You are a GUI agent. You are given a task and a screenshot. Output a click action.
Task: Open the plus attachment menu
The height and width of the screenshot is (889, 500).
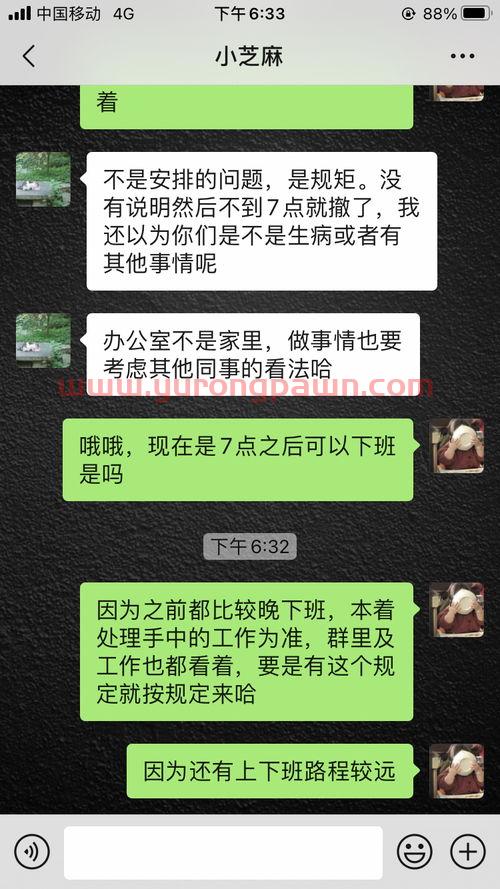468,852
